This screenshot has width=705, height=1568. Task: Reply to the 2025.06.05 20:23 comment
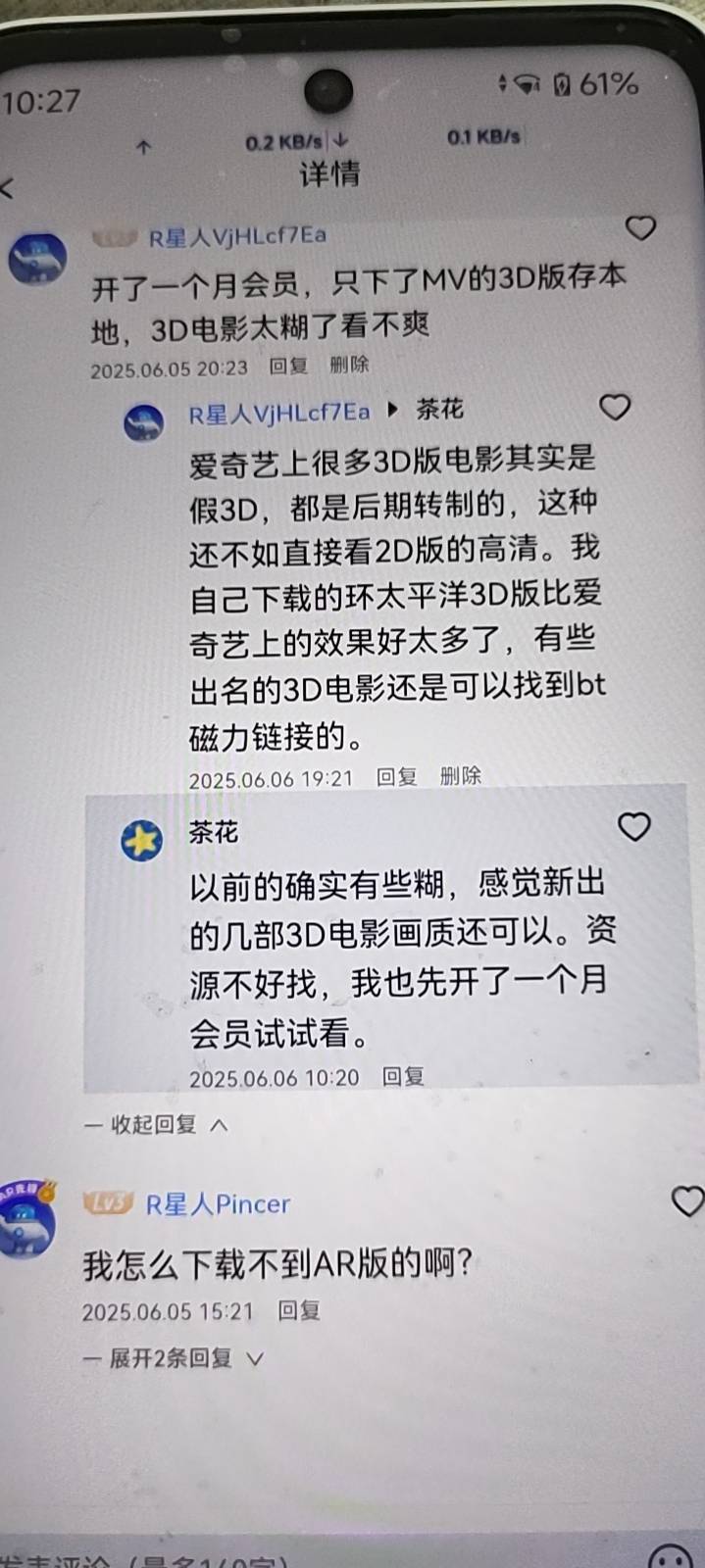[288, 366]
